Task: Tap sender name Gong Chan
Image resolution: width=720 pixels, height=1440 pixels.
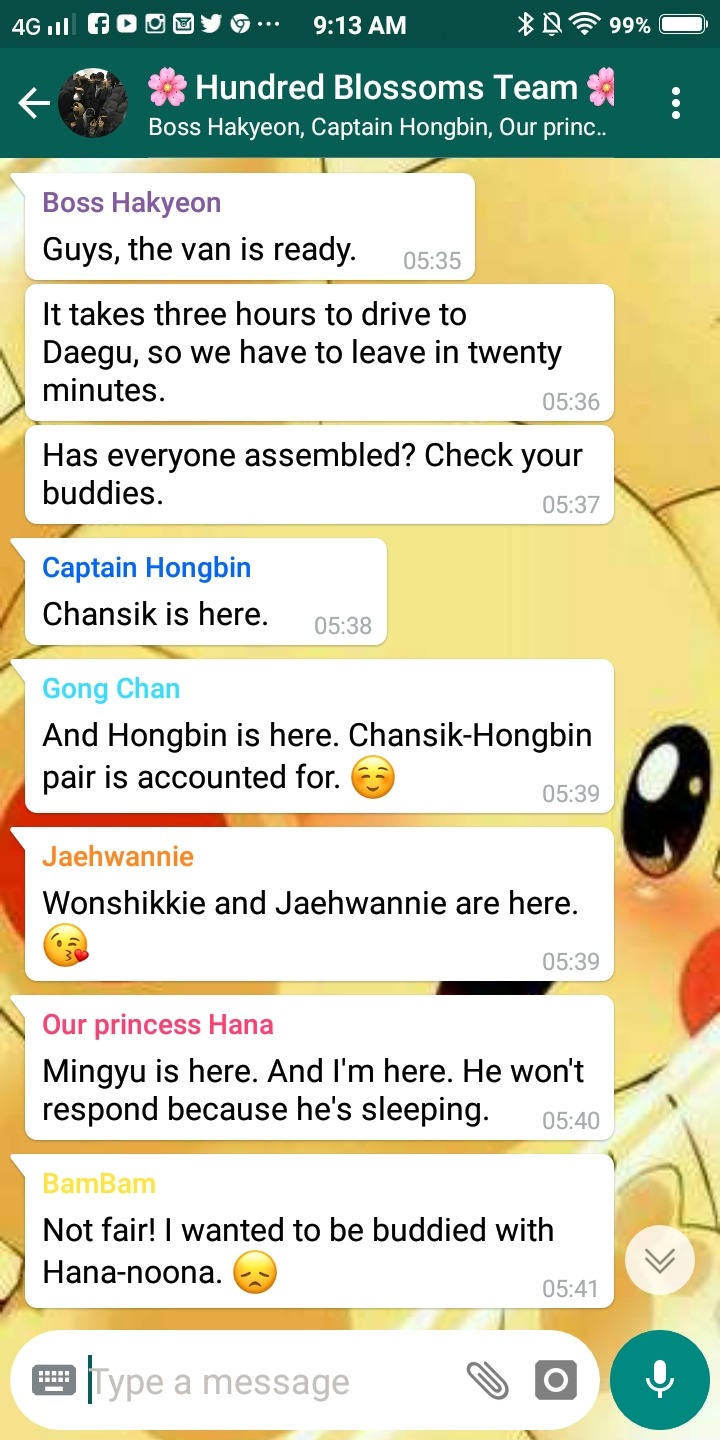Action: coord(111,689)
